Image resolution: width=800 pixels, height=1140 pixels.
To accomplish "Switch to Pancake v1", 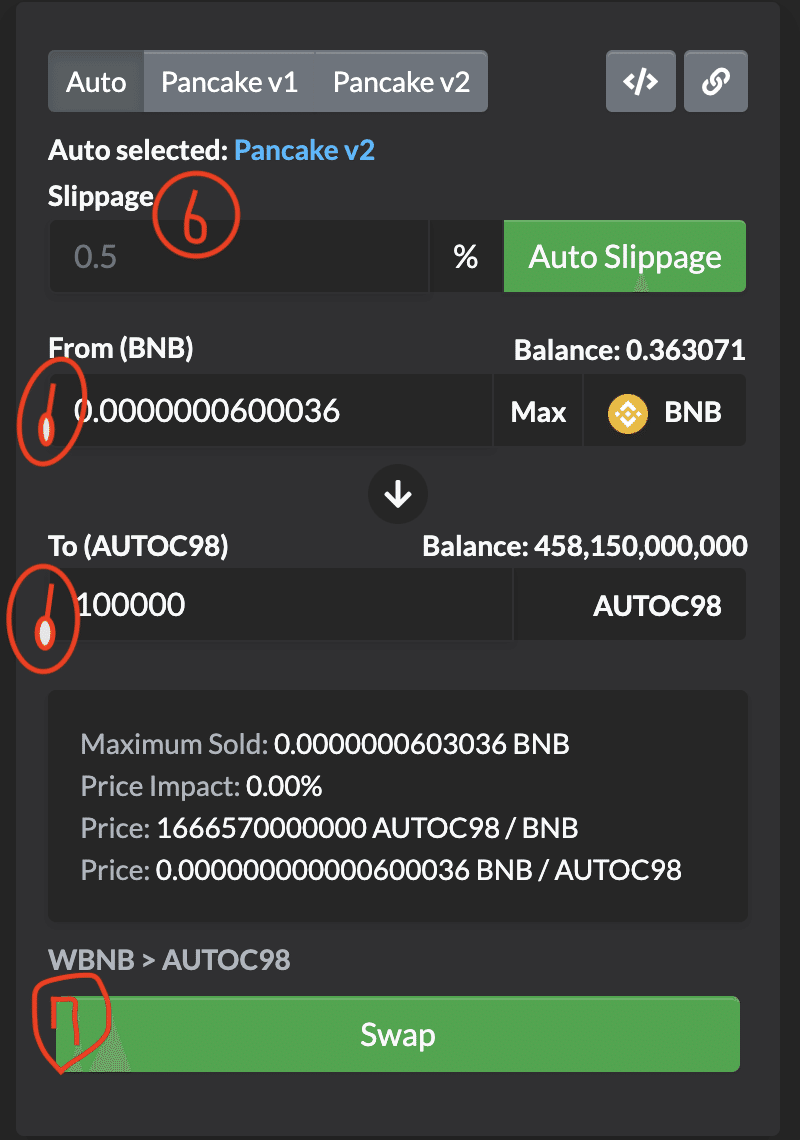I will 229,81.
